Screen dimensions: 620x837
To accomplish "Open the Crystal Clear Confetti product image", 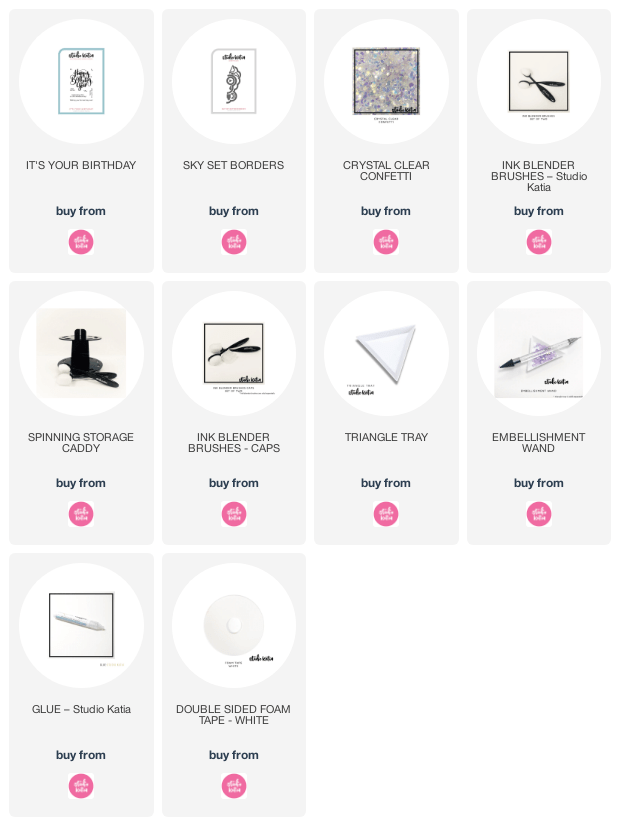I will coord(386,82).
